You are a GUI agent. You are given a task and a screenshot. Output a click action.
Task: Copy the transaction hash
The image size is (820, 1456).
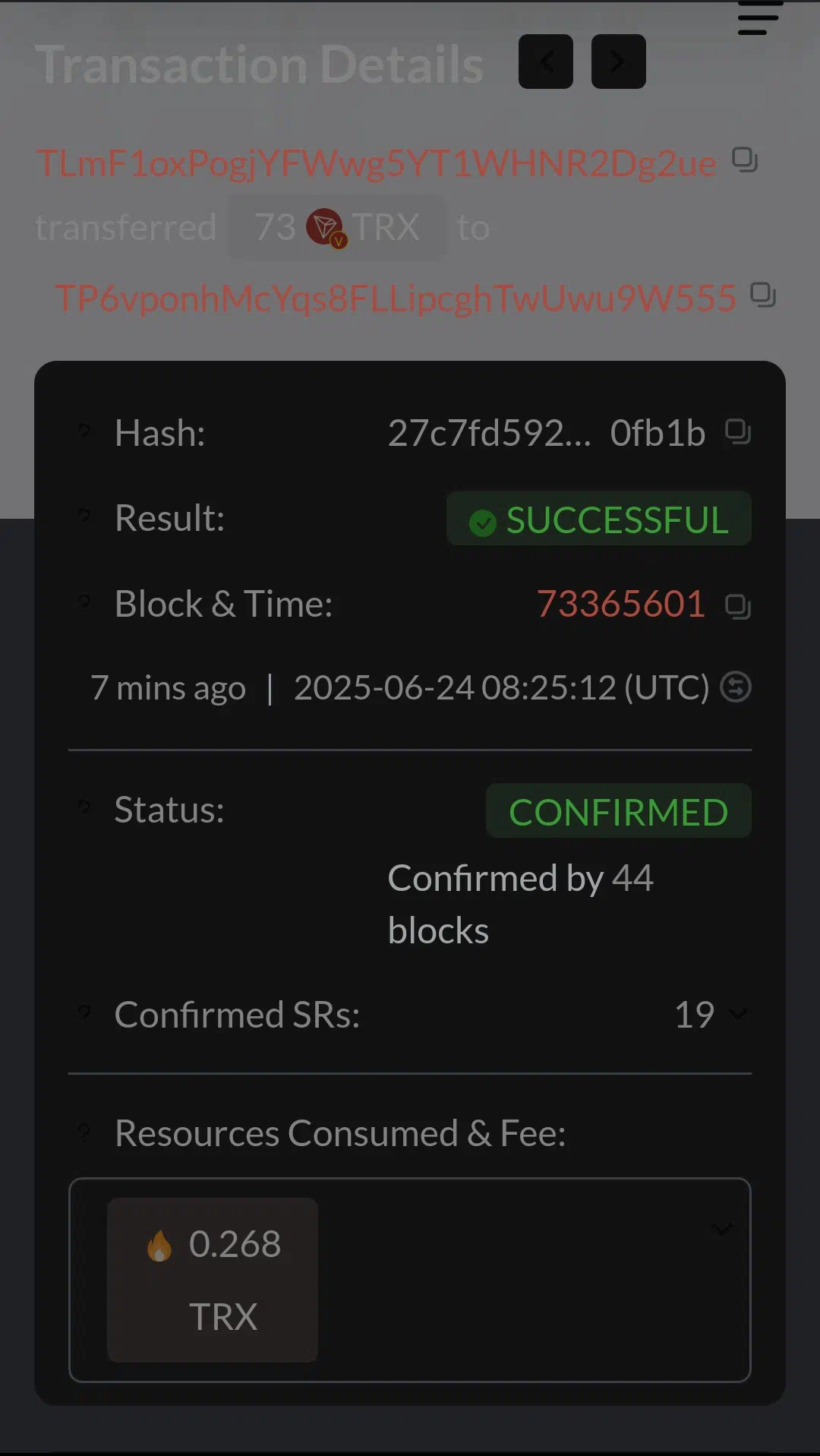pyautogui.click(x=738, y=432)
